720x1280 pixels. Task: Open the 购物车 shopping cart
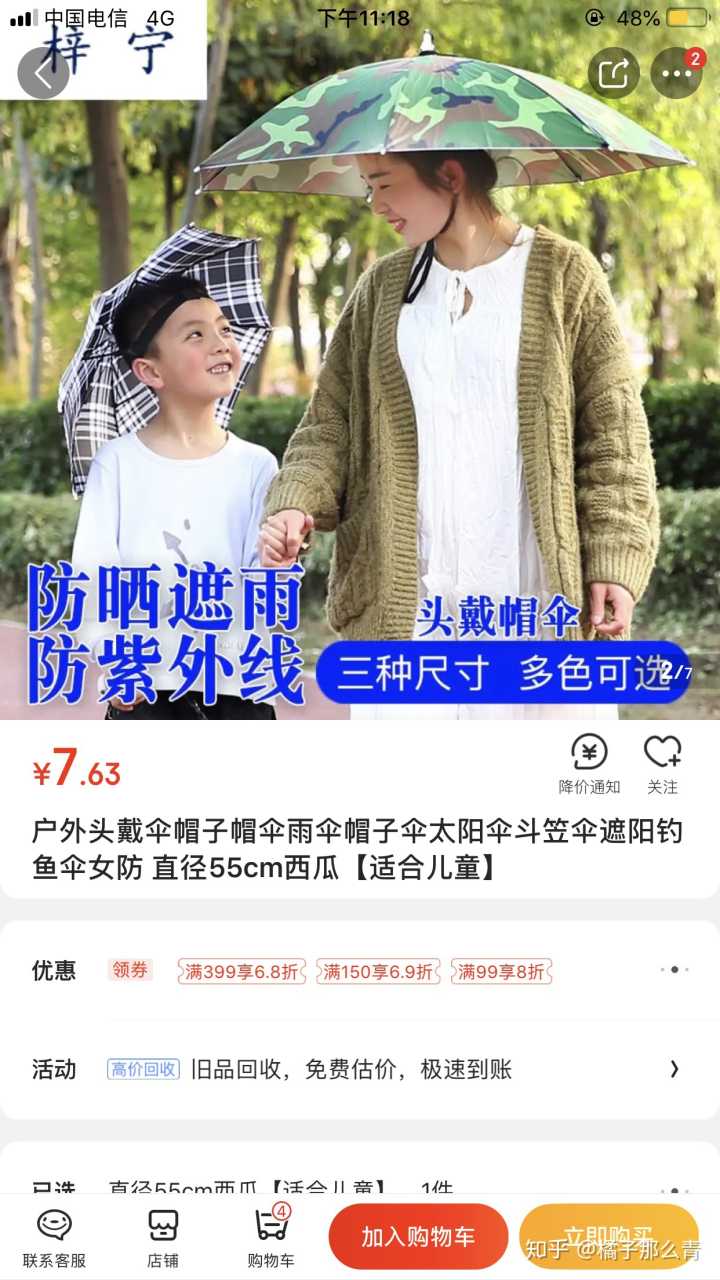tap(271, 1237)
